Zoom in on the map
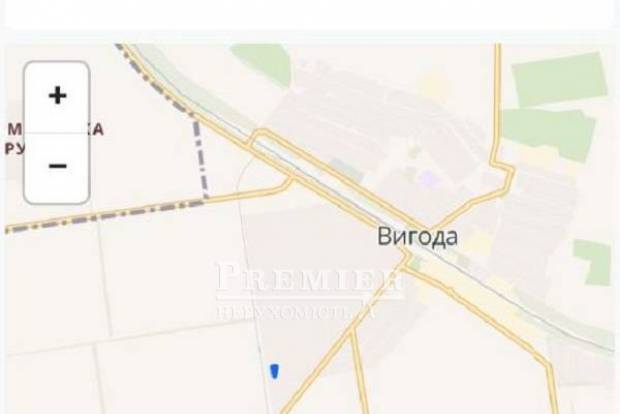The image size is (620, 414). pyautogui.click(x=57, y=96)
